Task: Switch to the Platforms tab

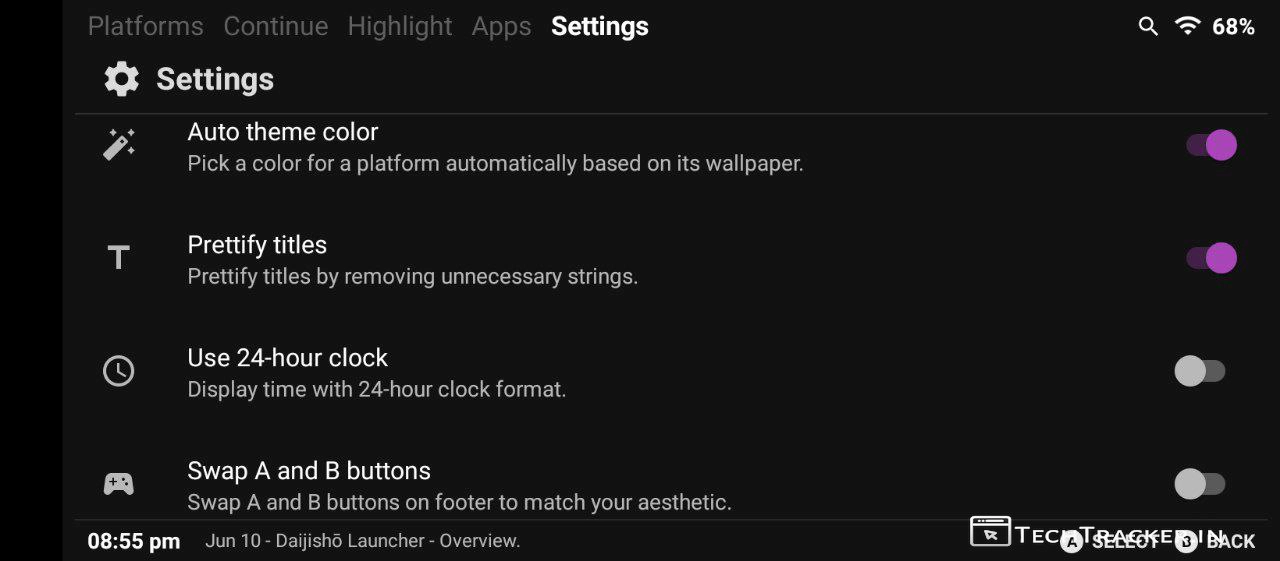Action: tap(145, 26)
